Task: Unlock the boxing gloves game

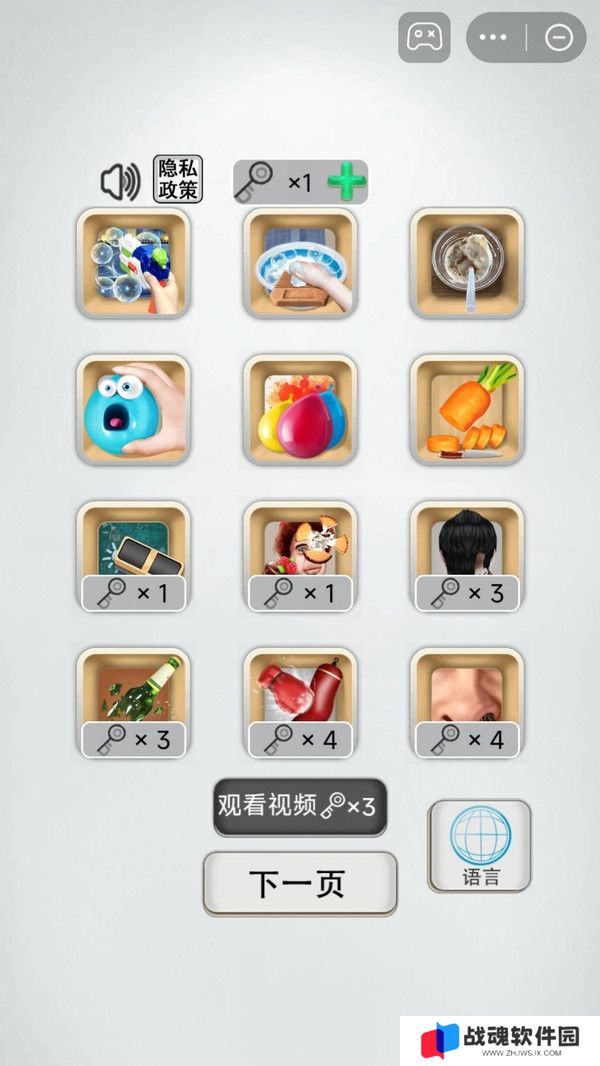Action: [x=300, y=702]
